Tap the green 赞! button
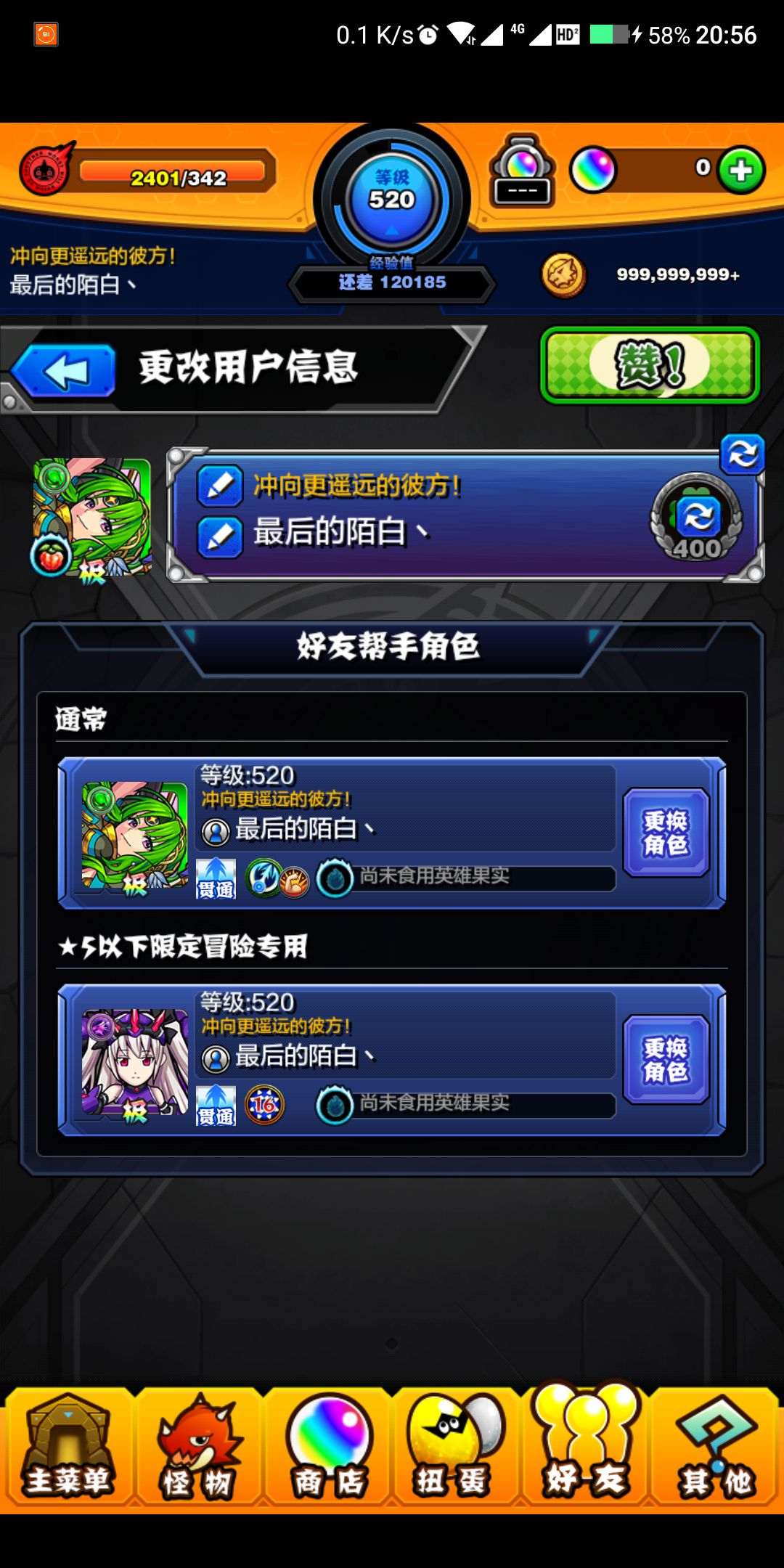This screenshot has height=1568, width=784. [650, 365]
